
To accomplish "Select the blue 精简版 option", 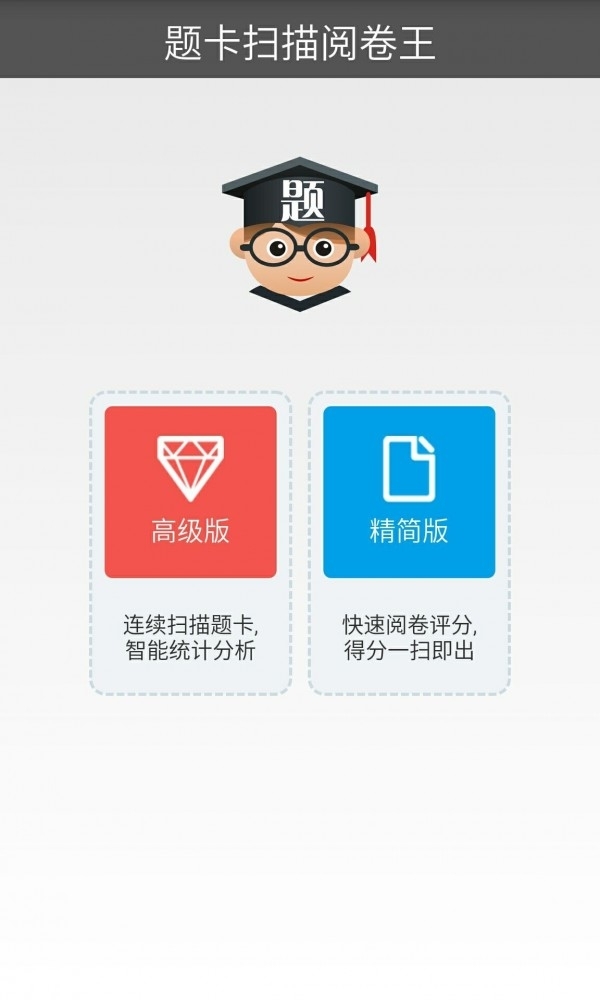I will 409,492.
